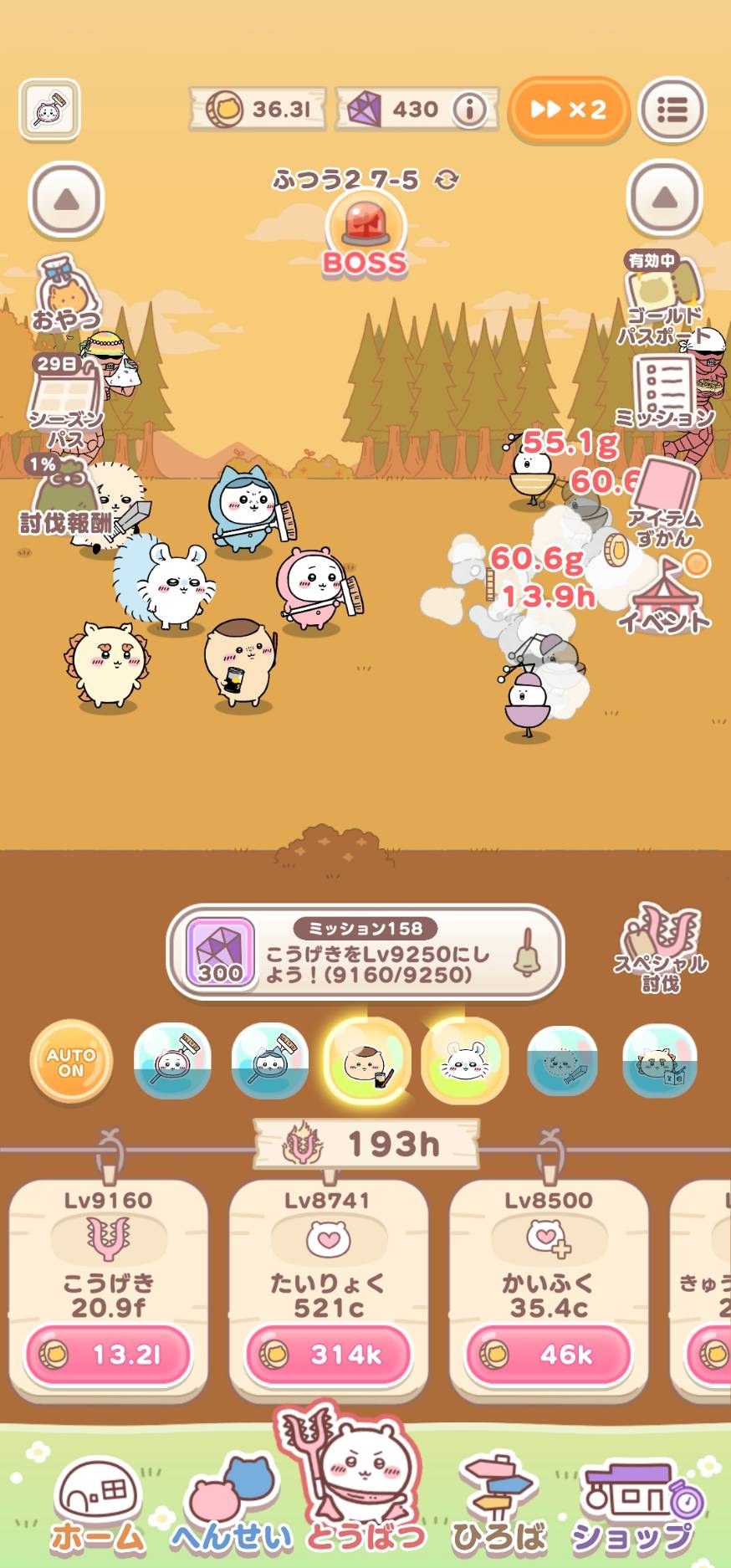
Task: Switch to the ひろば tab
Action: pos(499,1508)
